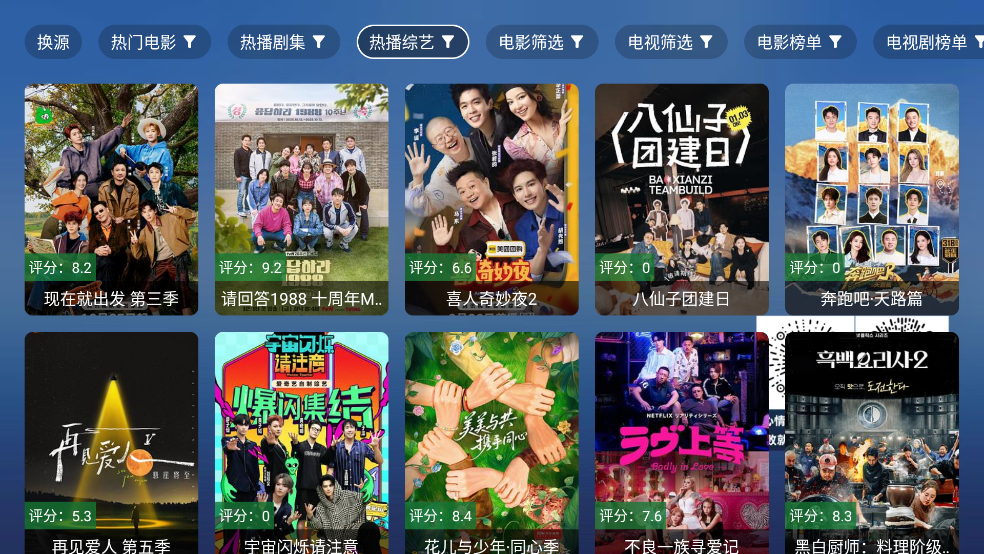Viewport: 984px width, 554px height.
Task: View 八仙子团建日 details
Action: point(681,199)
